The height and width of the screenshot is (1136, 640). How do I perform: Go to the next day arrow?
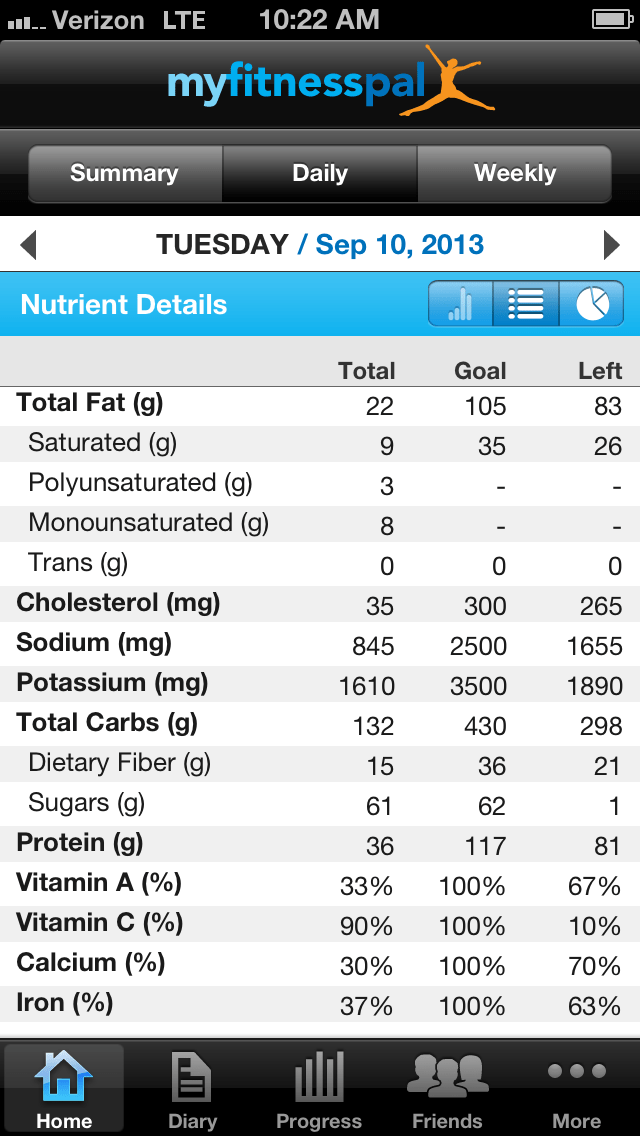(x=611, y=245)
